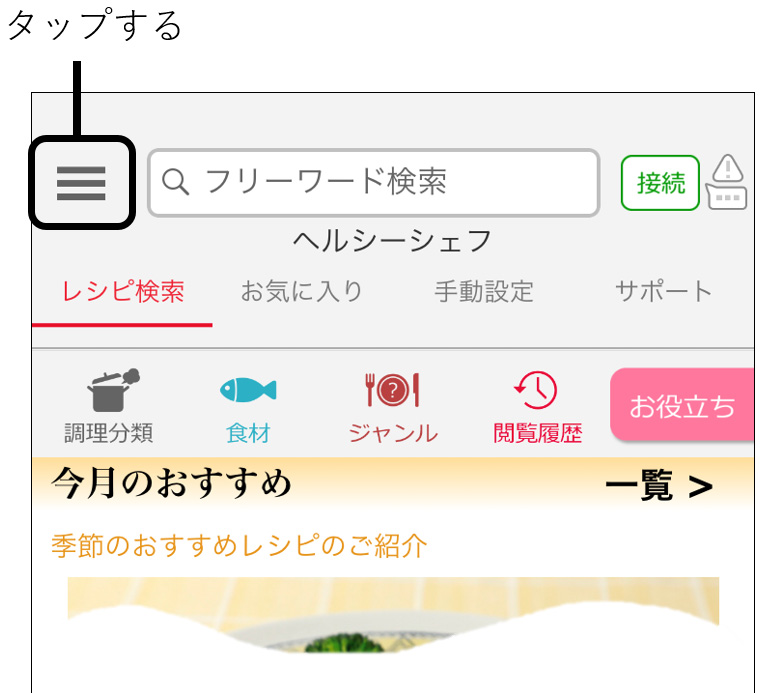Viewport: 784px width, 693px height.
Task: Open the hamburger drawer menu
Action: click(81, 183)
